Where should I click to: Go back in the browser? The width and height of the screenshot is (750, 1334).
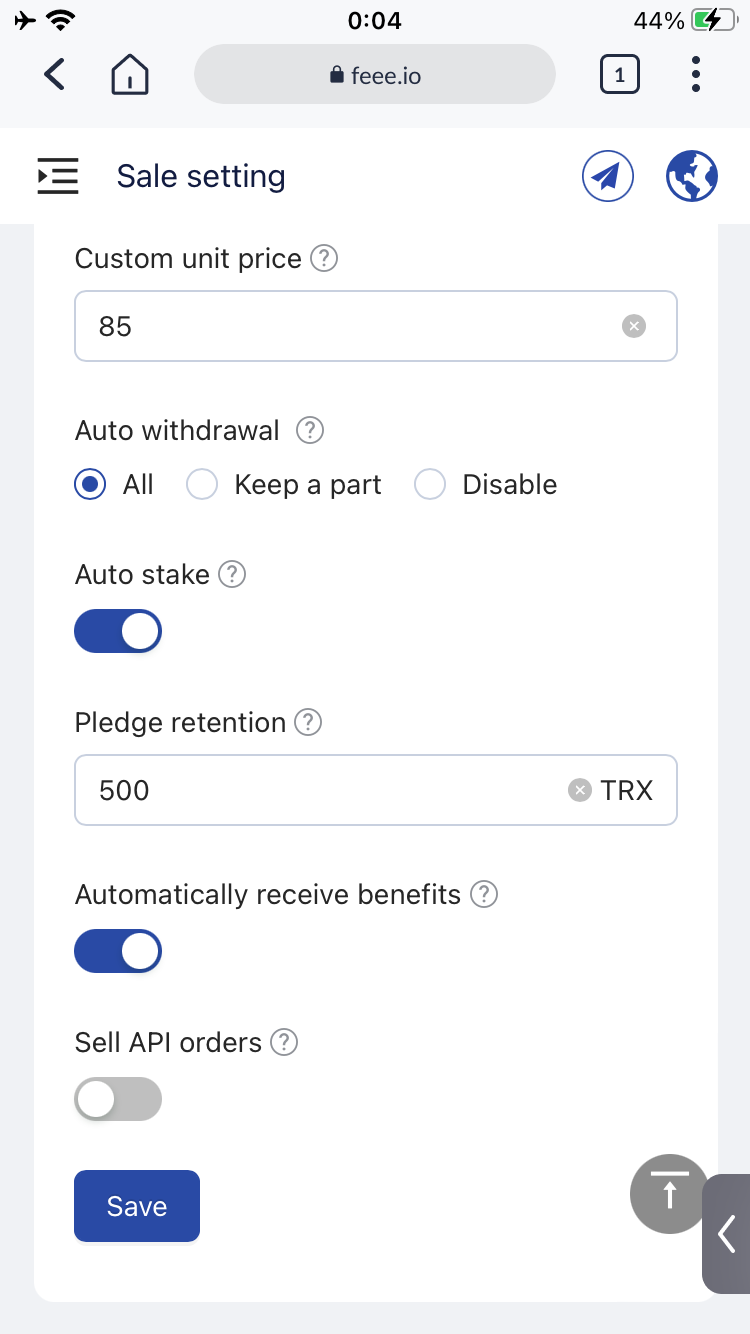click(55, 74)
